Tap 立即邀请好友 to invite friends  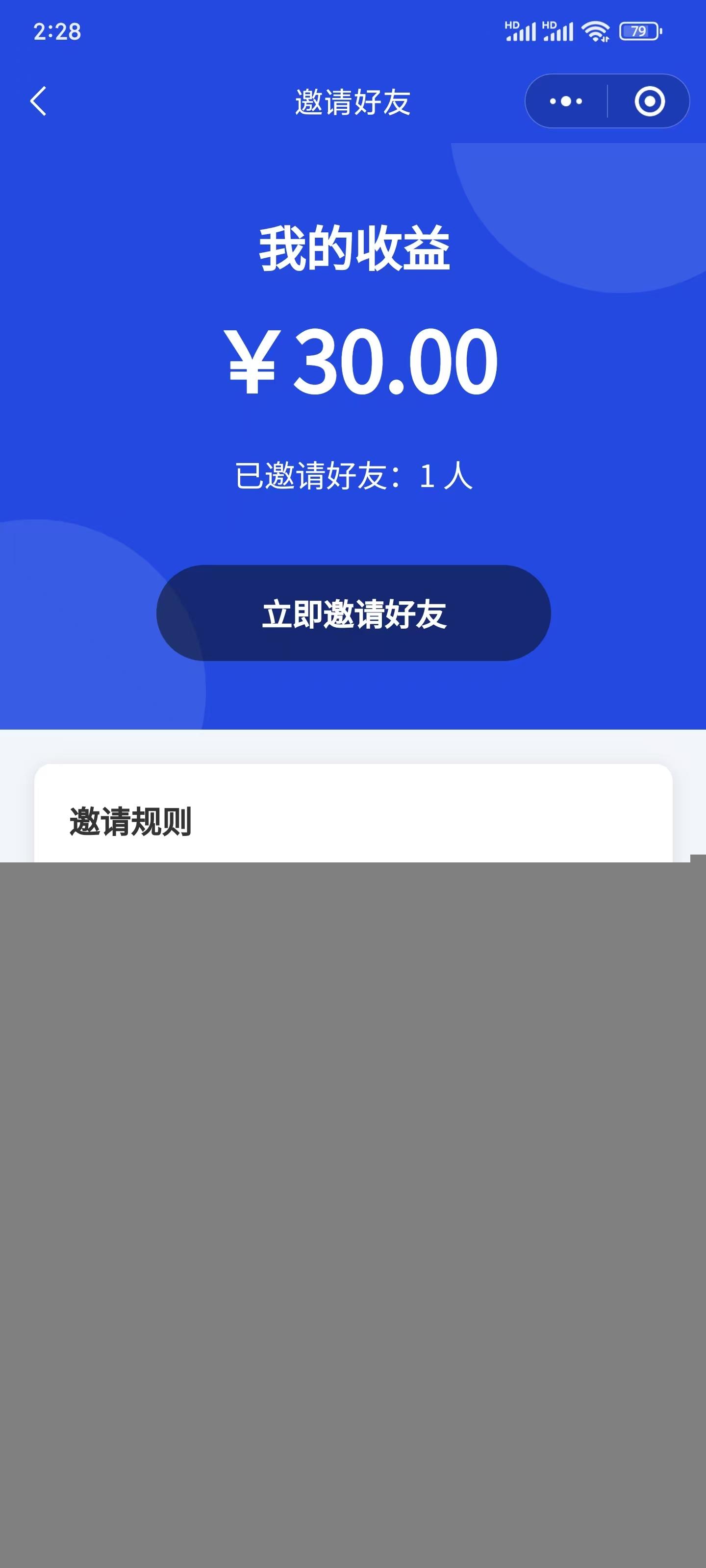[x=353, y=613]
